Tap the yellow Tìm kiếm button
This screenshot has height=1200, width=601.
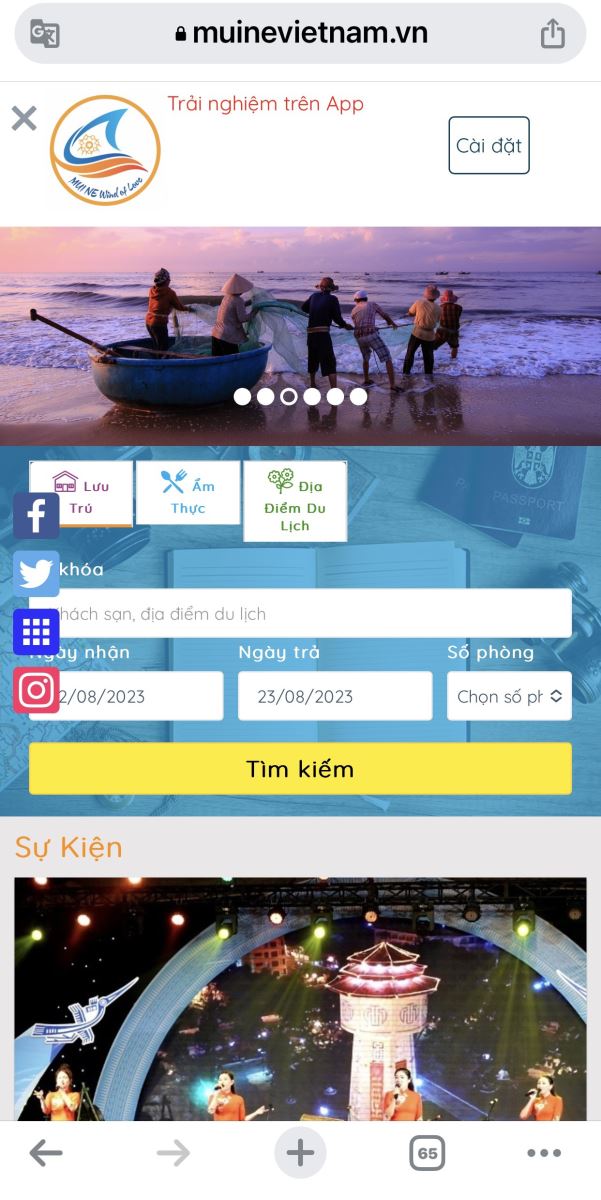pyautogui.click(x=300, y=769)
